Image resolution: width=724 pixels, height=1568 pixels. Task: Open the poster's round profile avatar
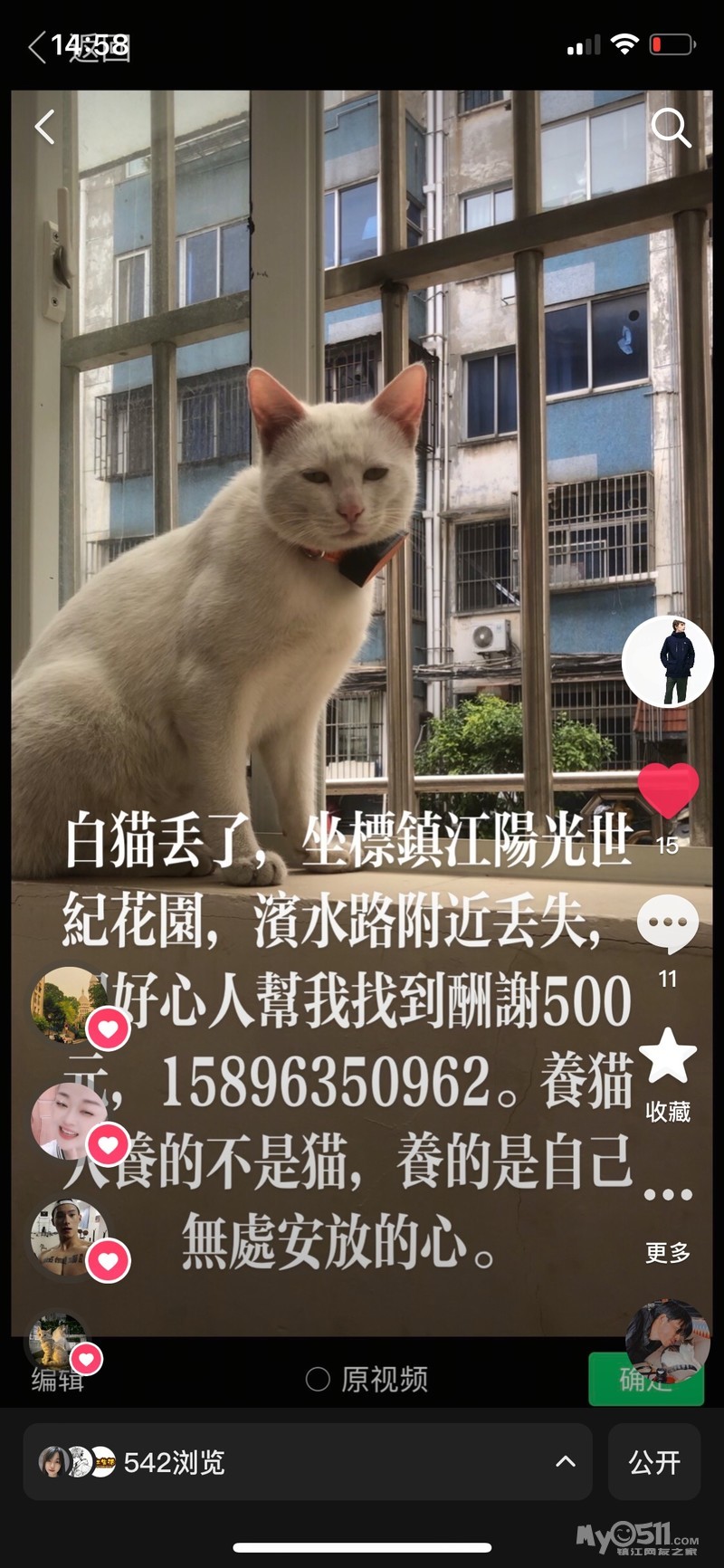tap(668, 662)
